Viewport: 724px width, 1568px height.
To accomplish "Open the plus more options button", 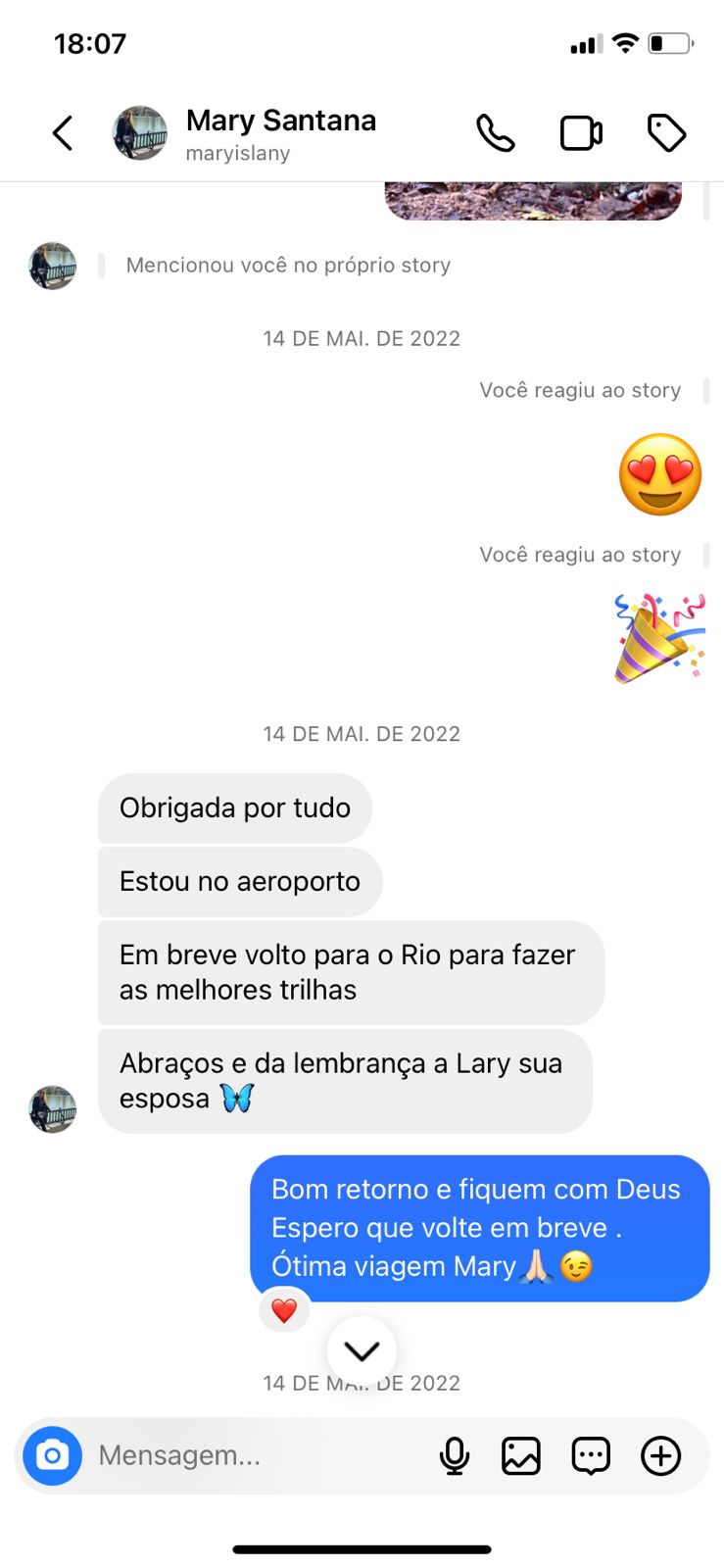I will 661,1455.
